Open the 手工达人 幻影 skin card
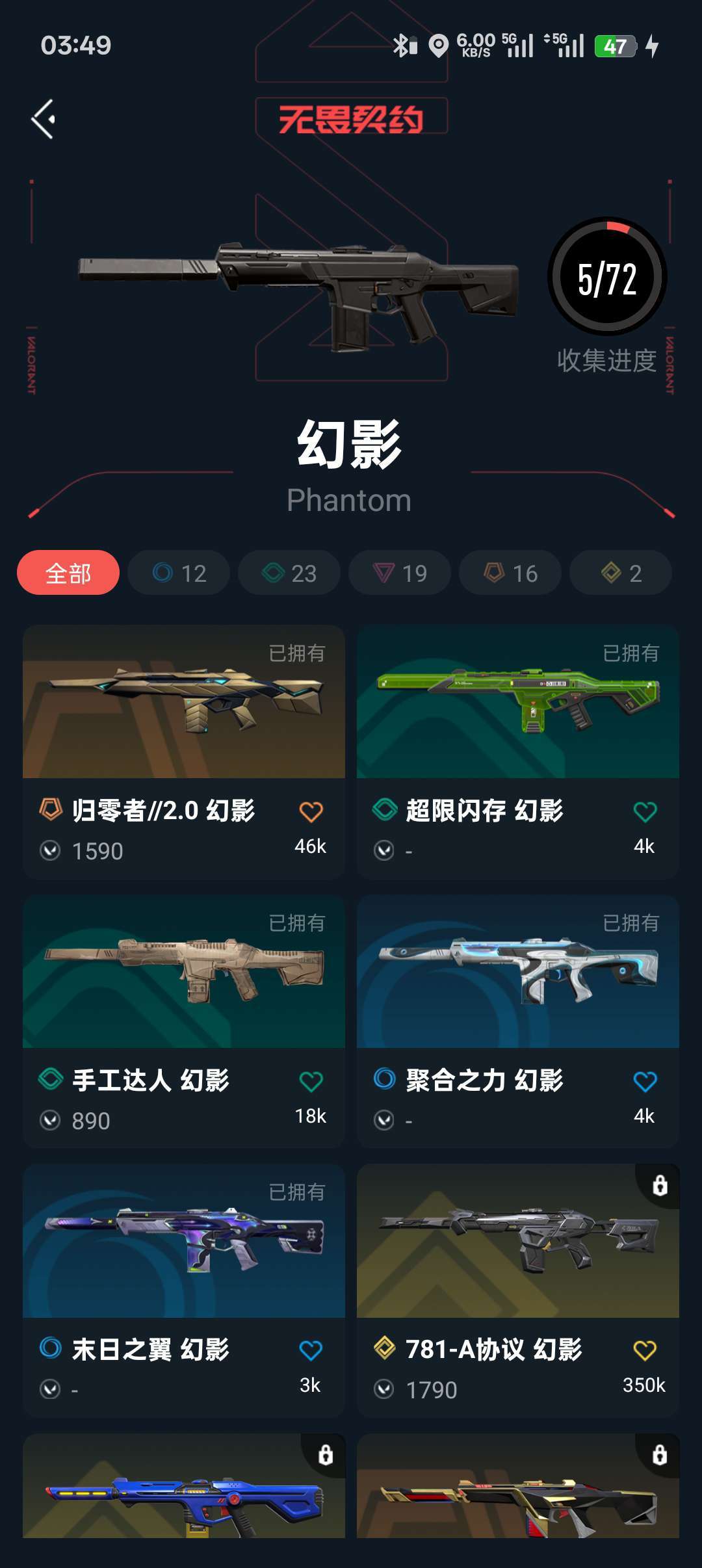Image resolution: width=702 pixels, height=1568 pixels. (184, 973)
